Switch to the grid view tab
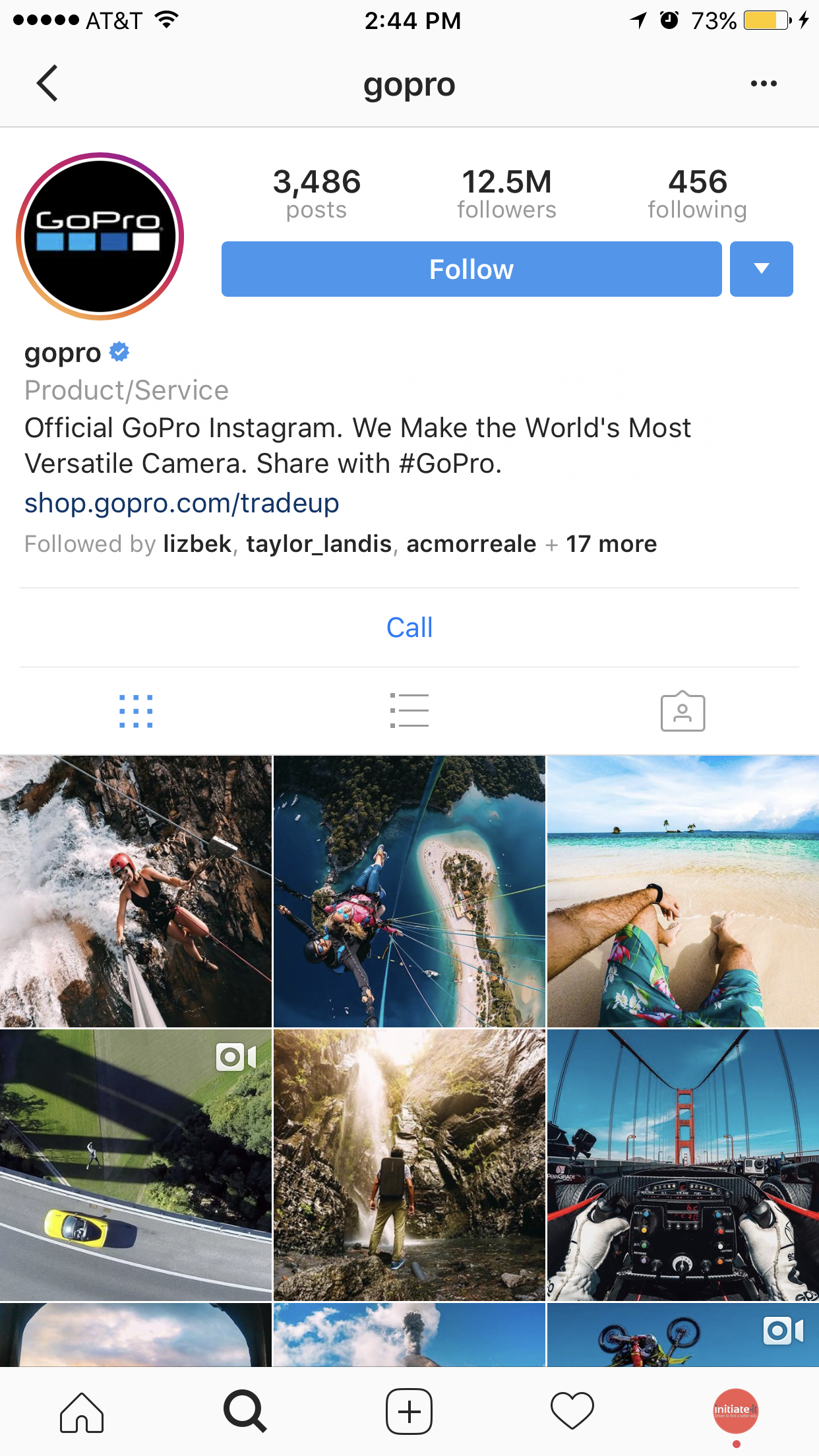819x1456 pixels. tap(136, 711)
